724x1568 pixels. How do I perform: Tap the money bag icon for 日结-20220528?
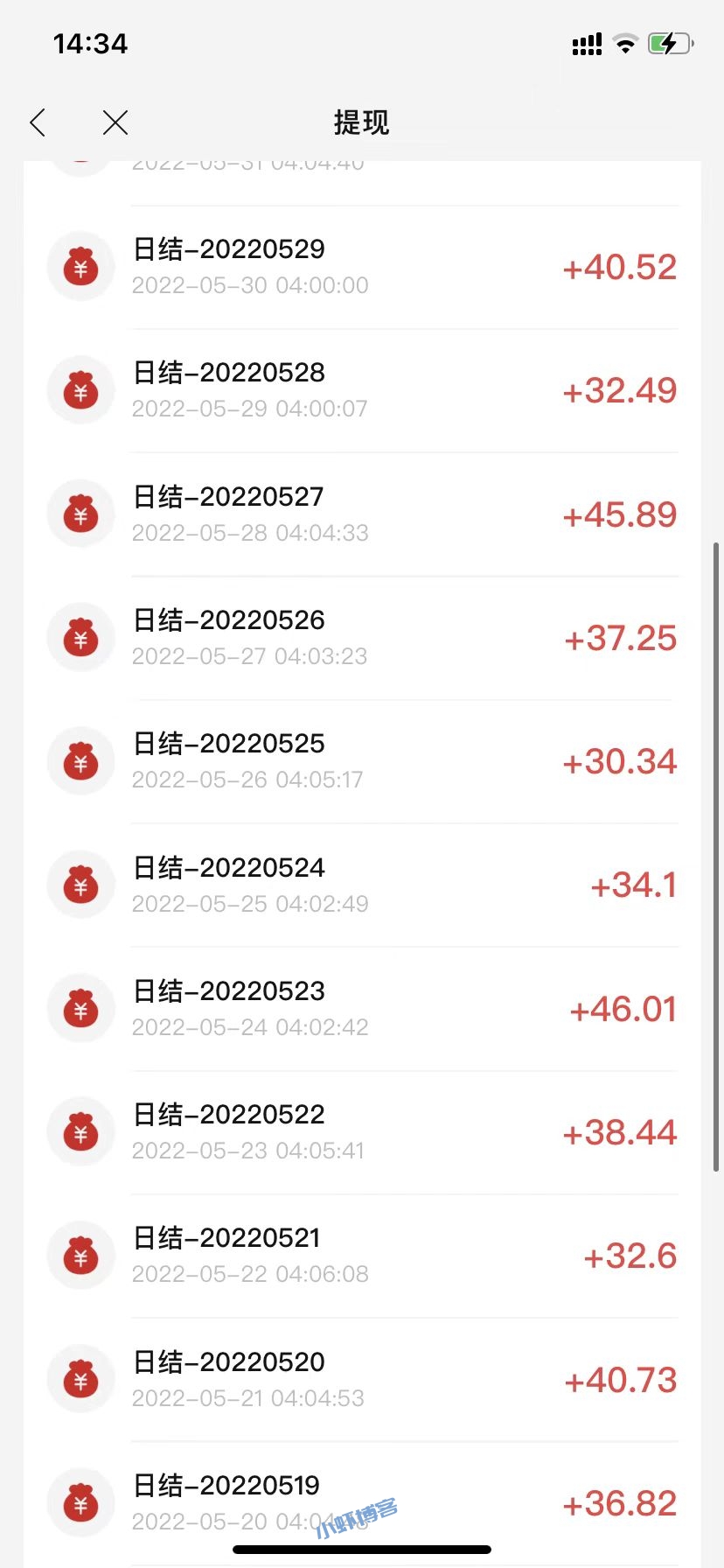(80, 390)
